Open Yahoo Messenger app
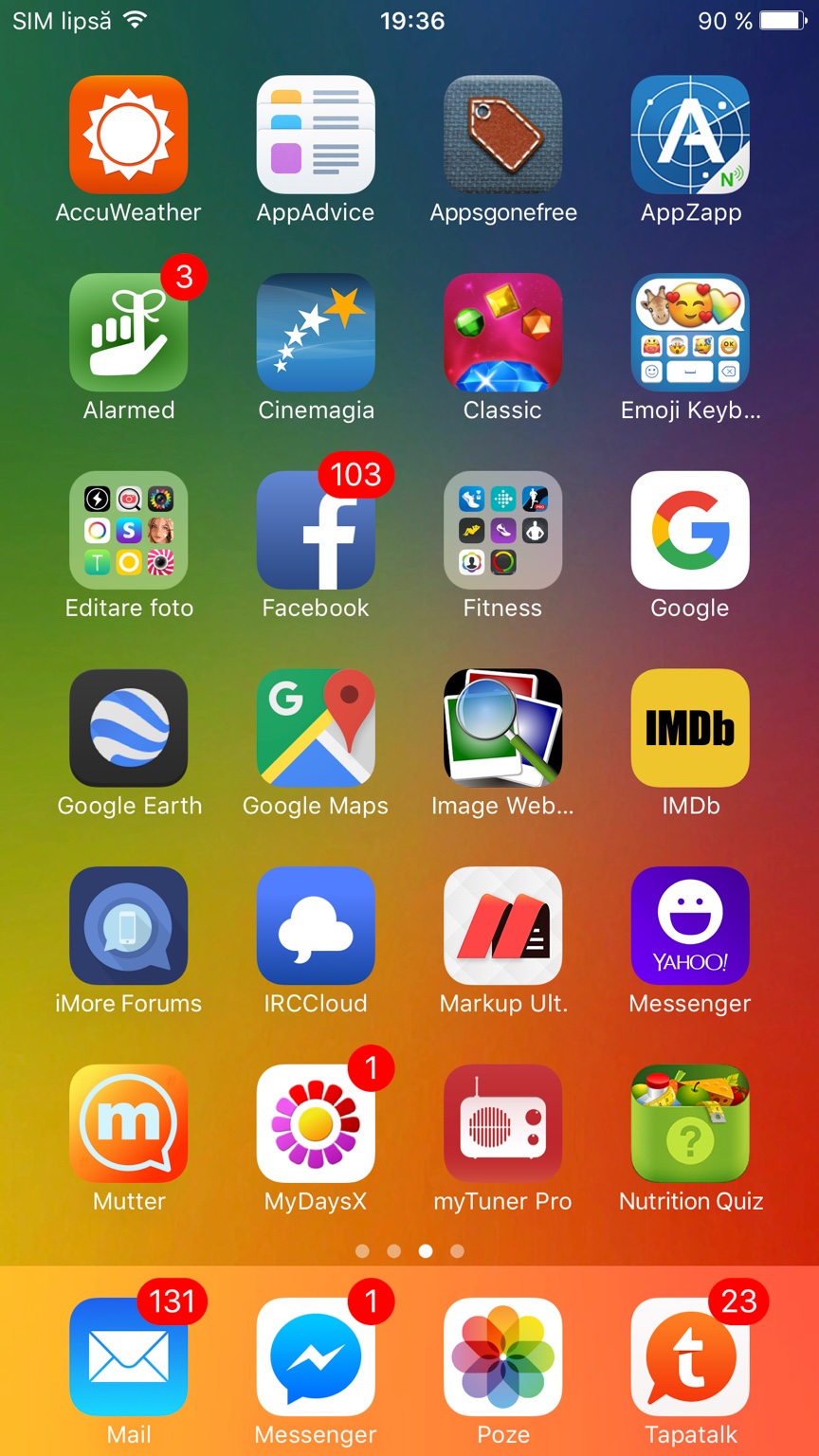Screen dimensions: 819x1456 (690, 926)
